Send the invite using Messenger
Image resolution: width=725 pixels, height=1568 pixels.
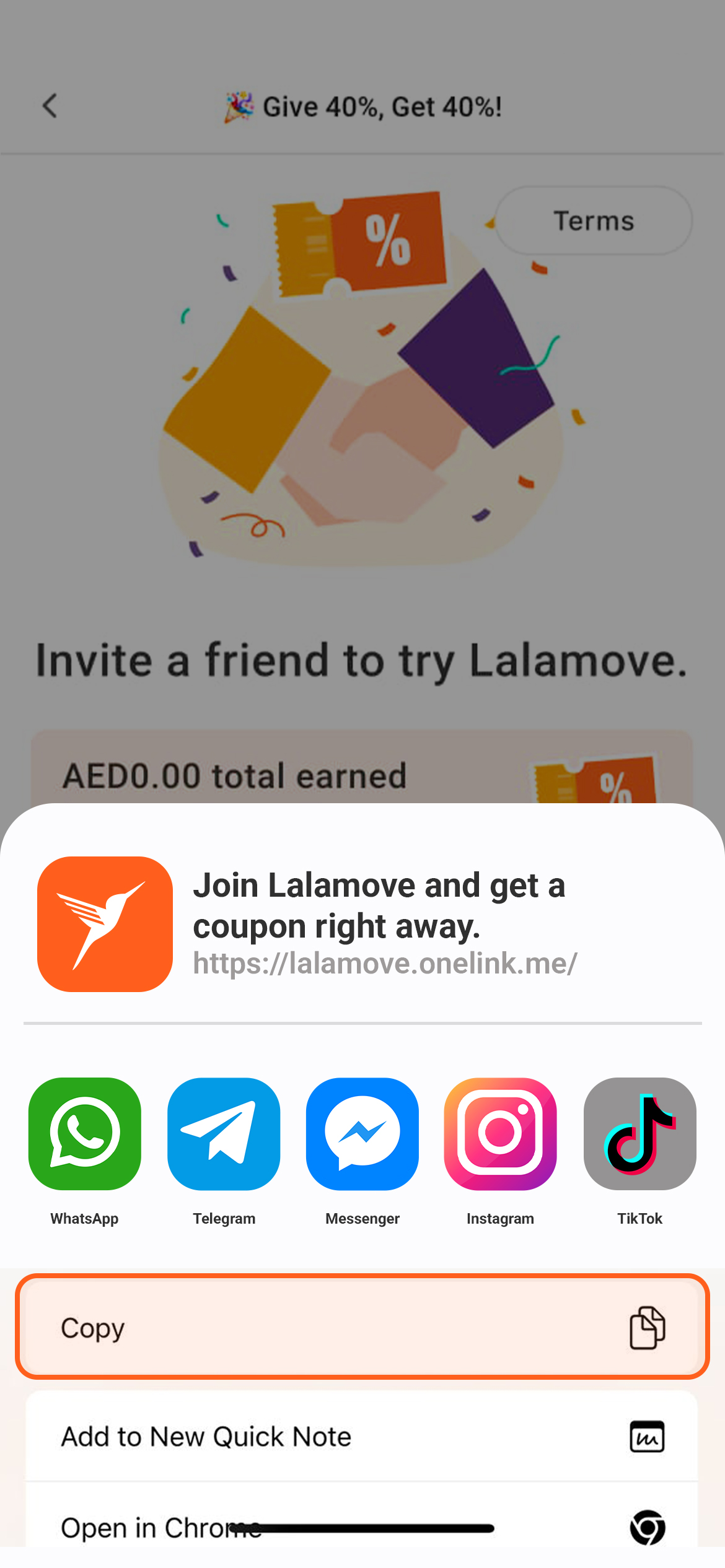point(362,1134)
